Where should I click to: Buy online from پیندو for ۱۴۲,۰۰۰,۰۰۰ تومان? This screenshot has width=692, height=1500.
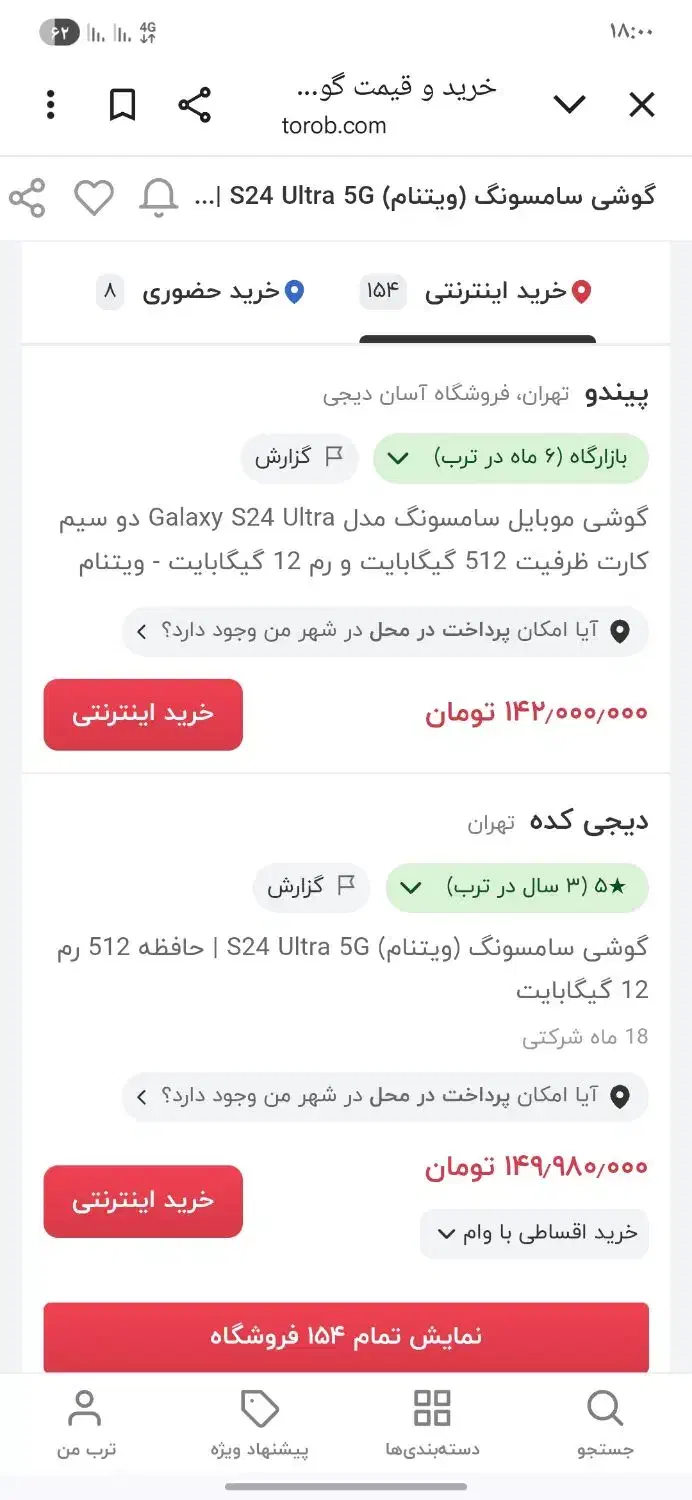click(143, 714)
